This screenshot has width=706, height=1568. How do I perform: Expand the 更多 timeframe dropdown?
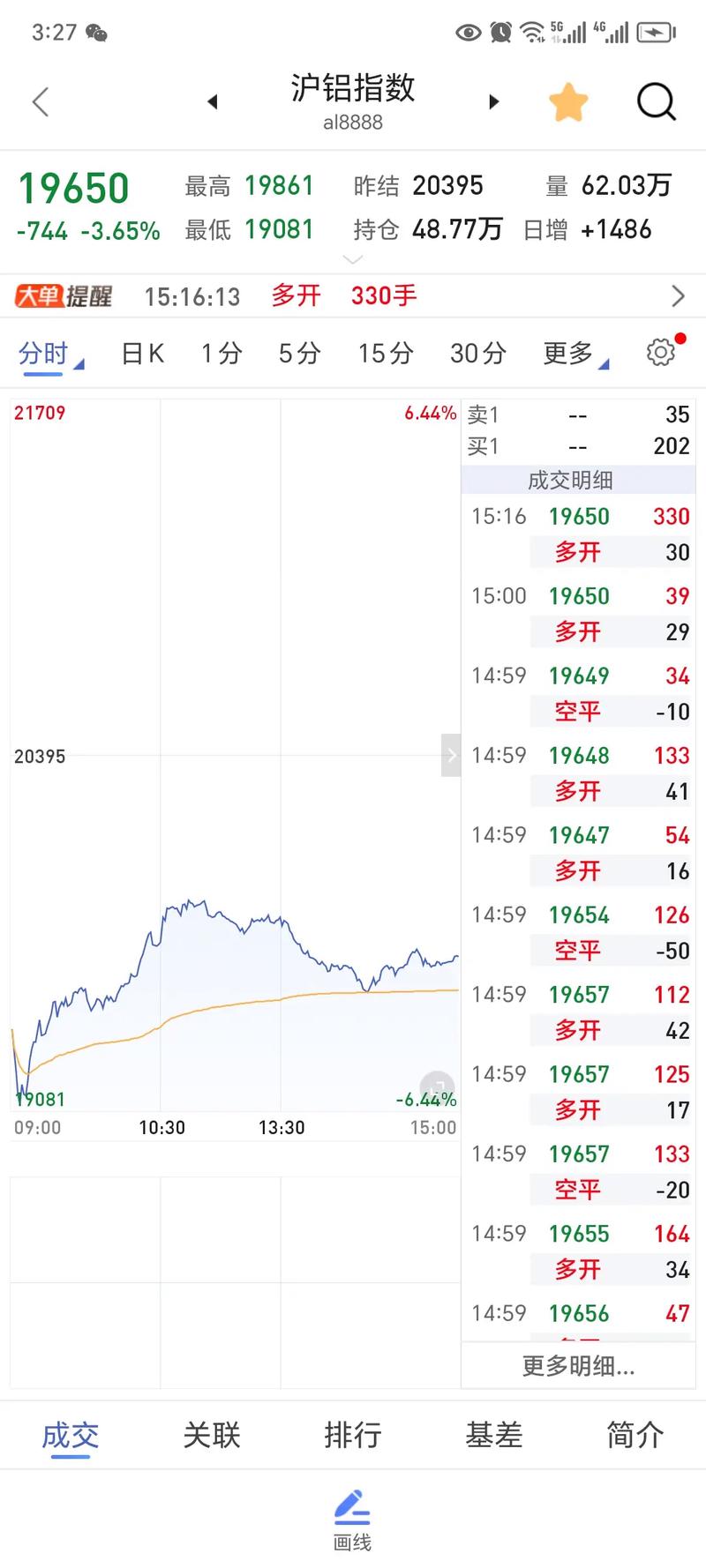click(569, 353)
